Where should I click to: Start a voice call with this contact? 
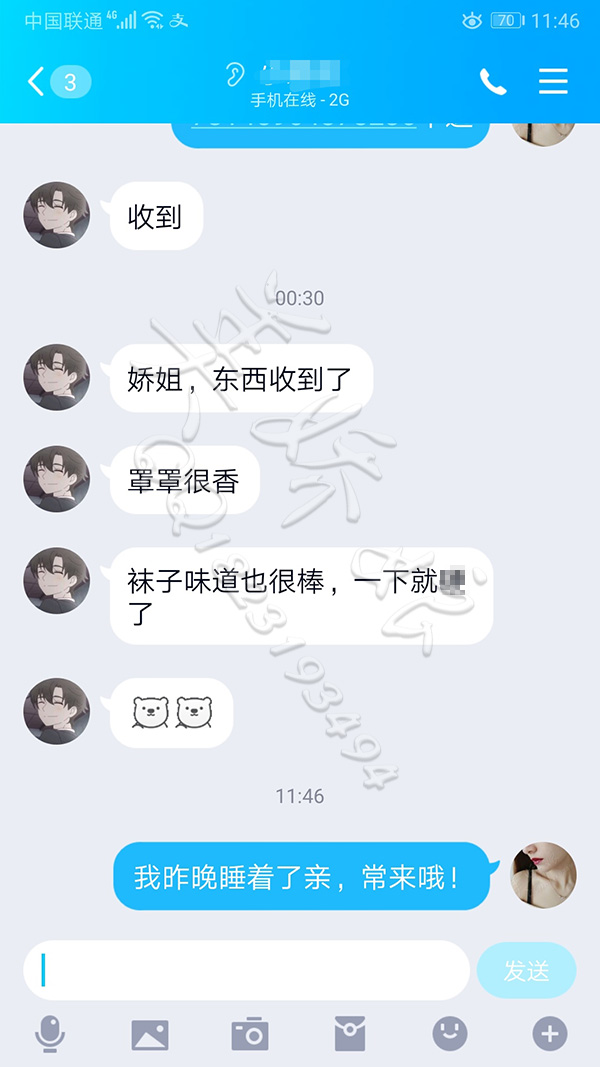click(493, 82)
